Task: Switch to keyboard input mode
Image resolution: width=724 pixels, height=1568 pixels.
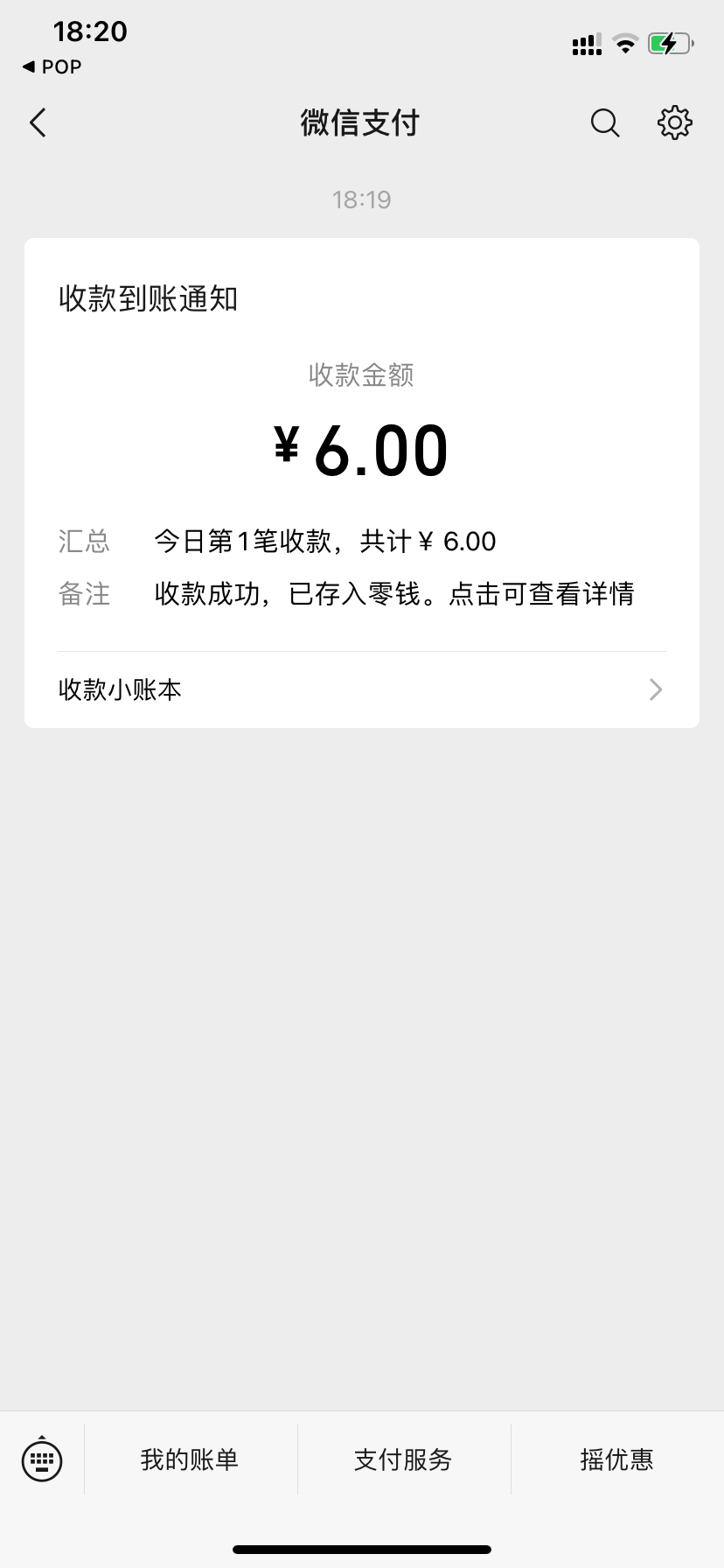Action: coord(42,1459)
